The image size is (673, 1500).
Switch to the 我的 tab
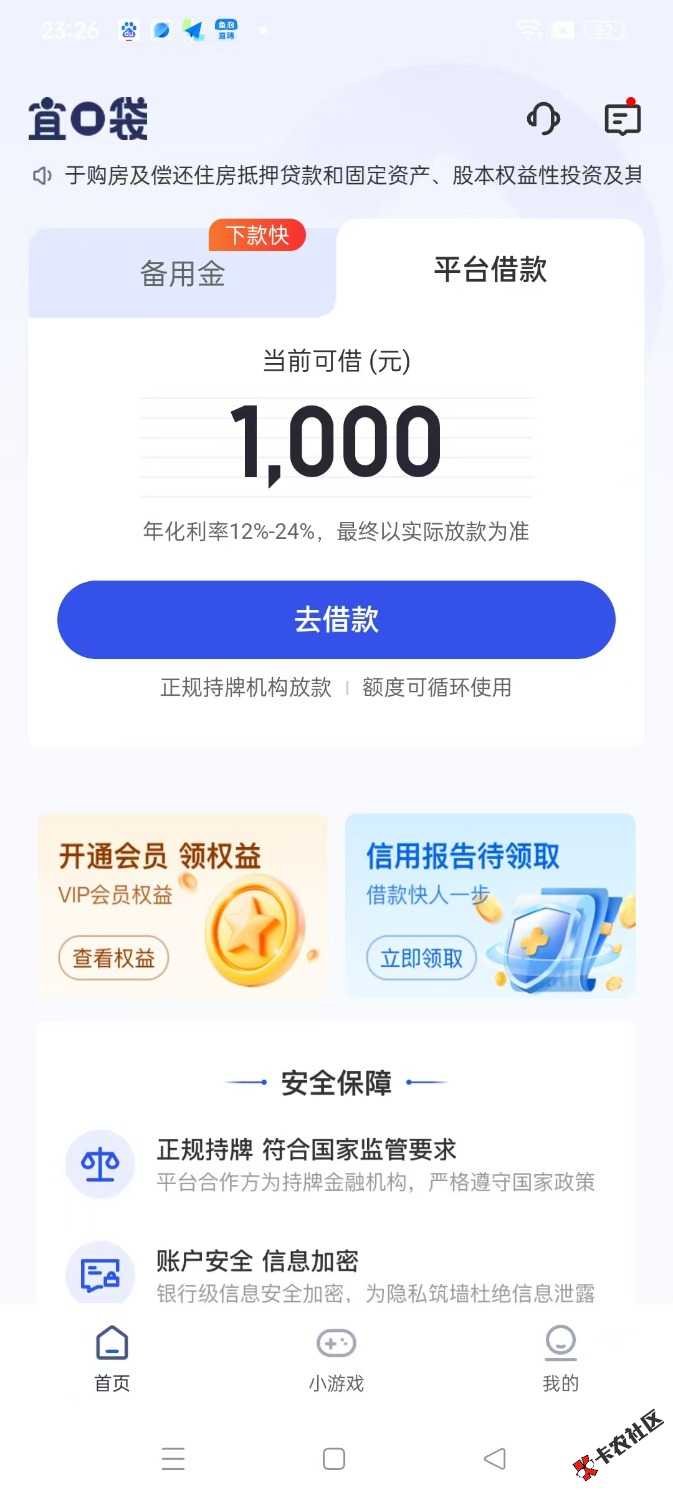pos(560,1358)
